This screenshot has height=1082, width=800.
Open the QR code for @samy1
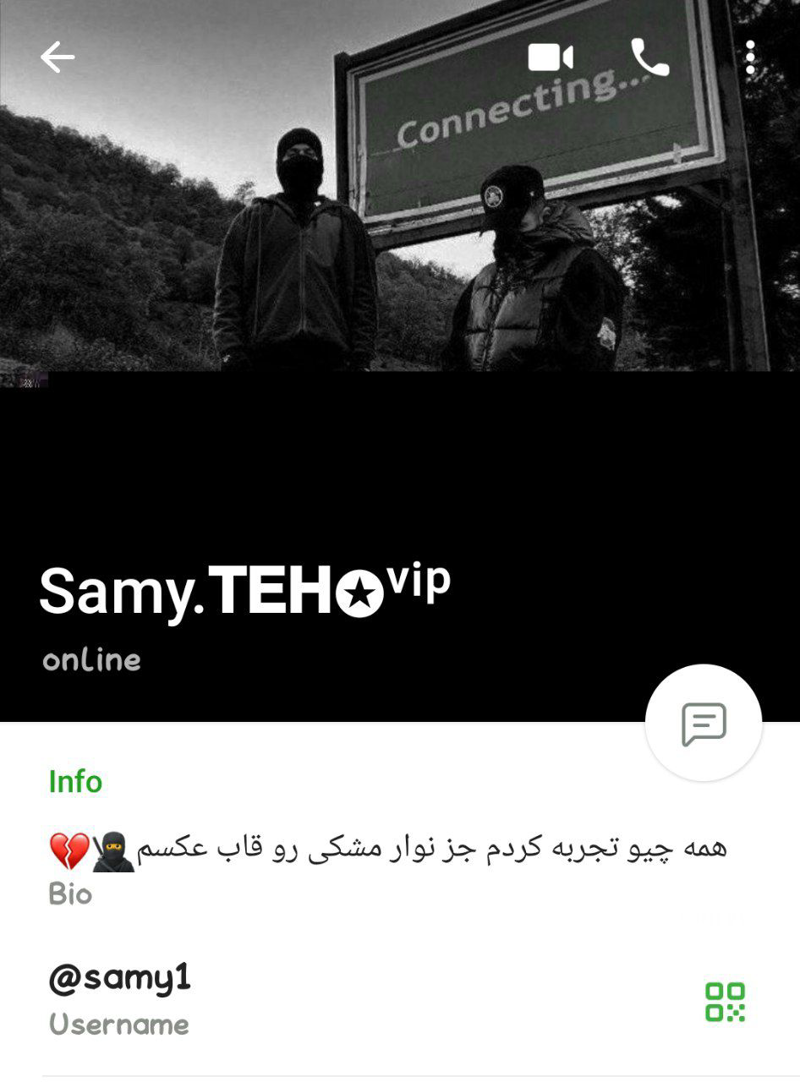point(725,1001)
